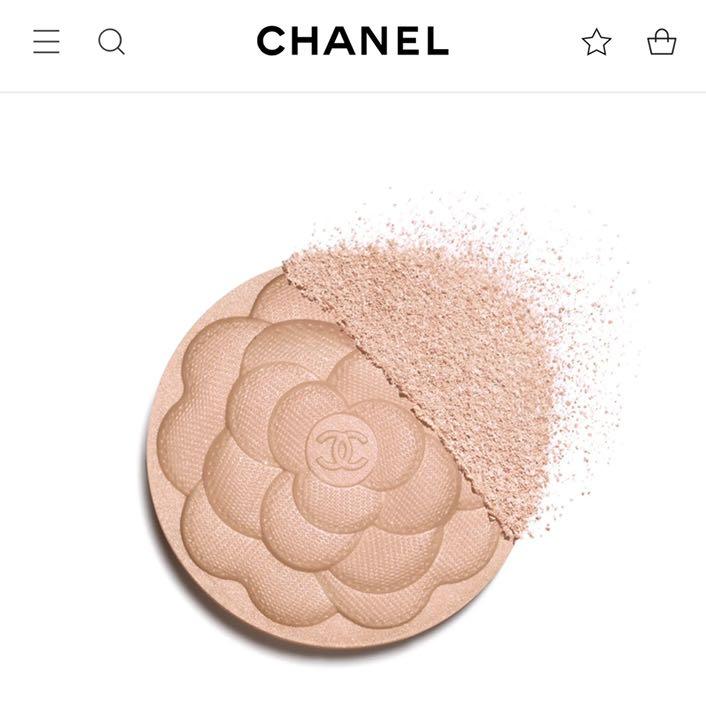Open the wishlist star icon
Screen dimensions: 706x720
coord(596,42)
